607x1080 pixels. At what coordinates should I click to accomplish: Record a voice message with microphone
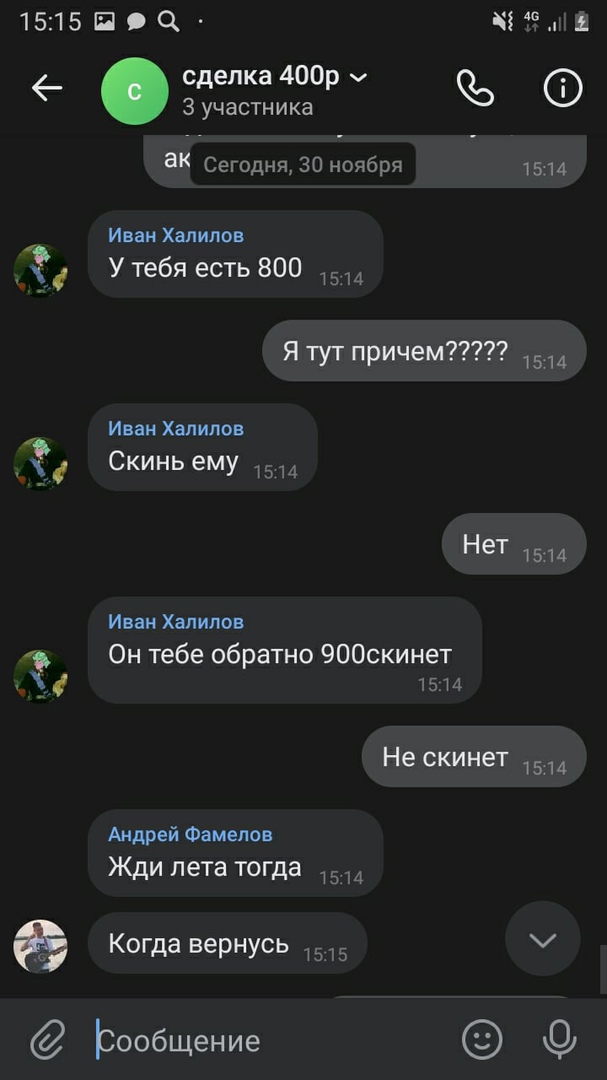click(x=560, y=1040)
